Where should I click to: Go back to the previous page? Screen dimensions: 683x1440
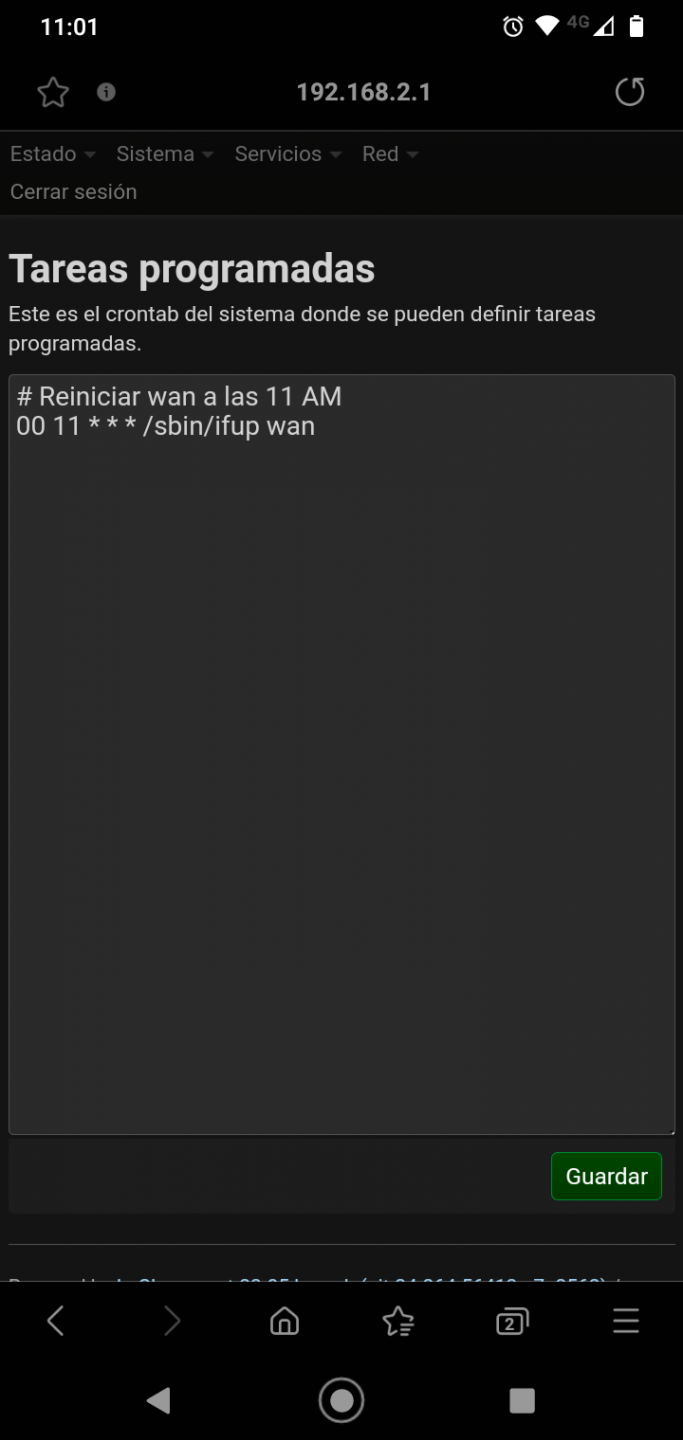click(56, 1321)
